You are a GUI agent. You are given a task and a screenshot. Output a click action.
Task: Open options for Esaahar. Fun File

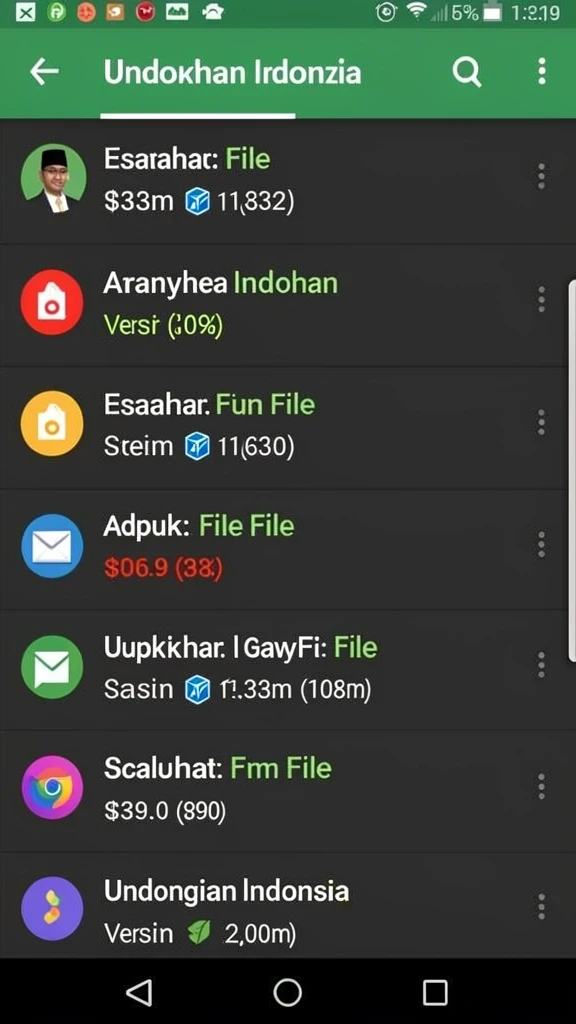[x=541, y=423]
